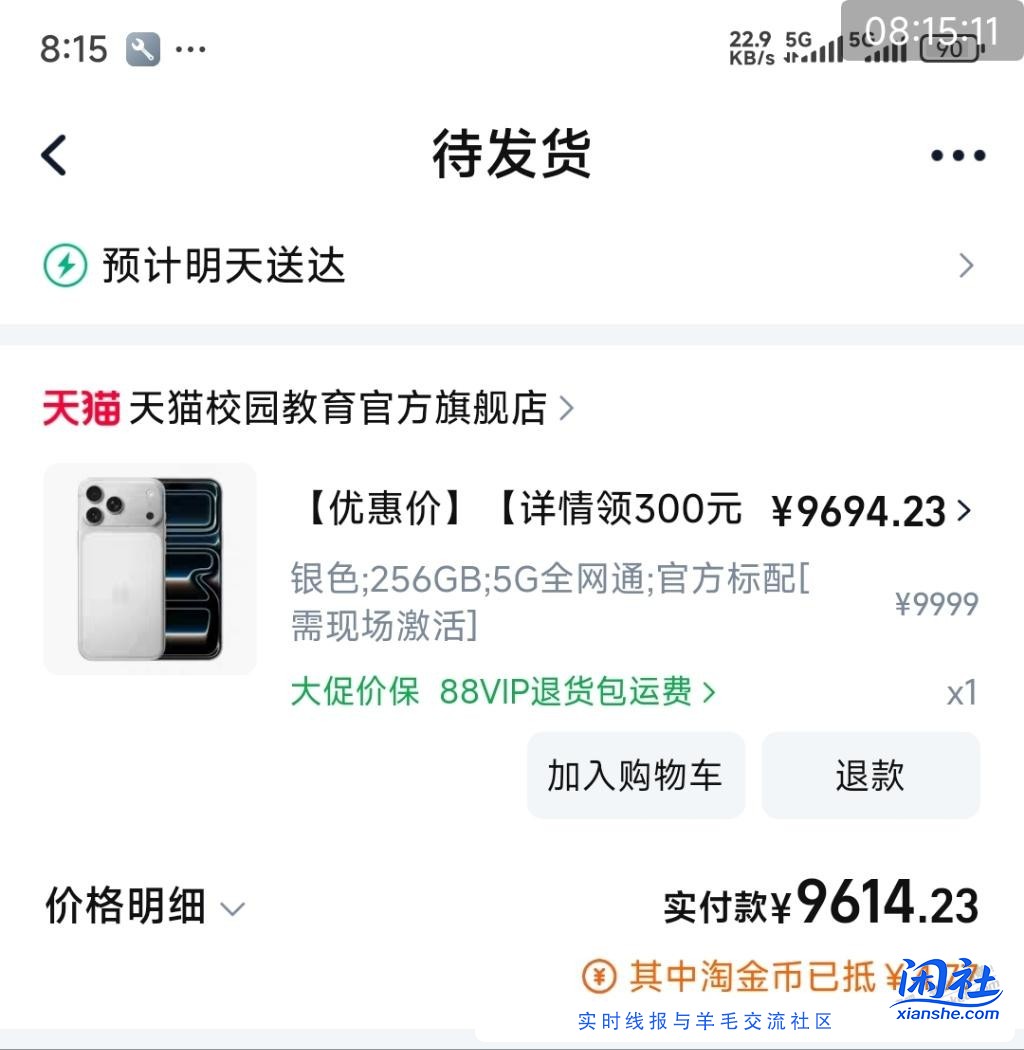Tap the green lightning delivery icon
This screenshot has height=1050, width=1024.
62,265
